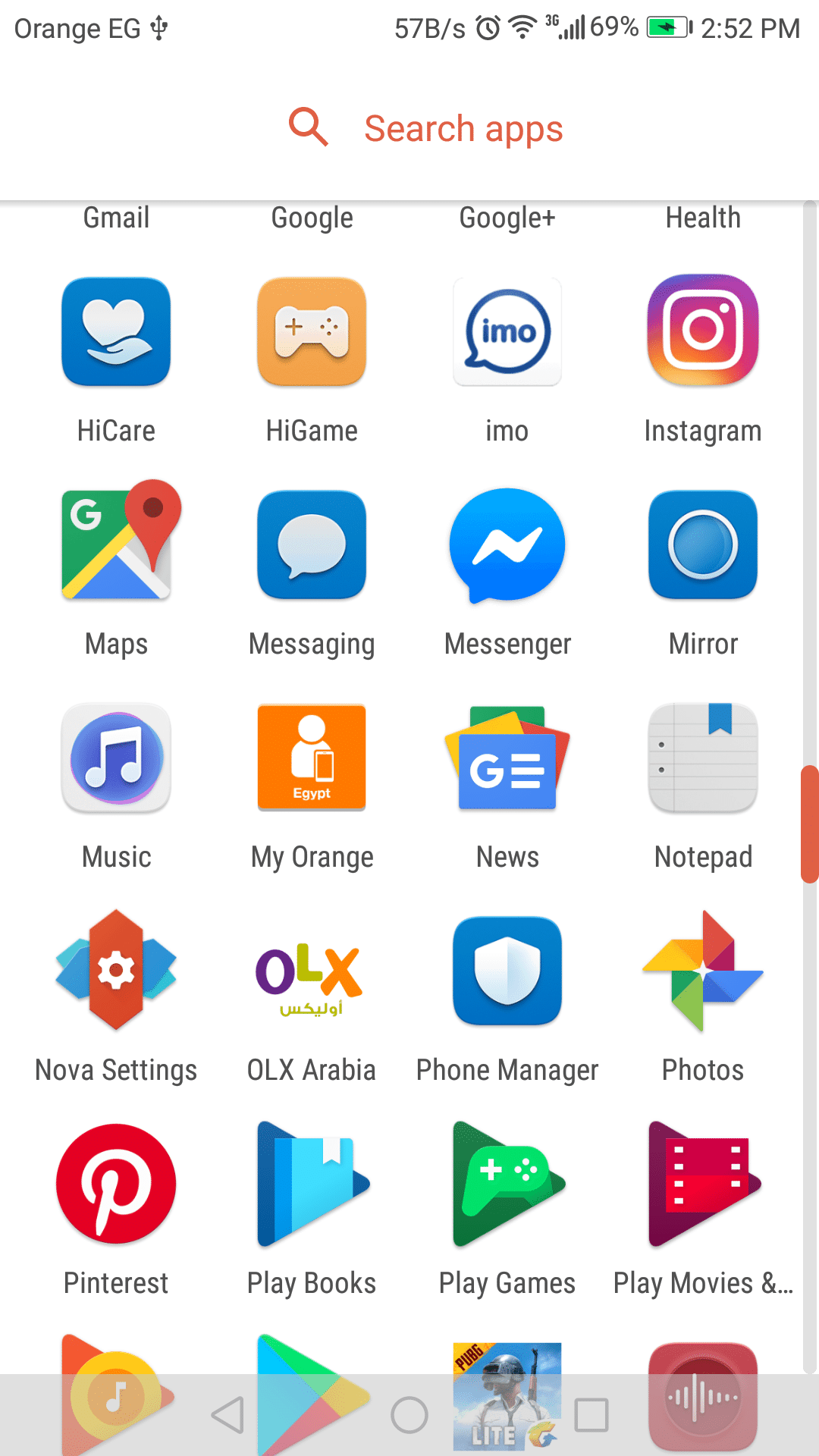Open the HiGame app
The height and width of the screenshot is (1456, 819).
pyautogui.click(x=312, y=331)
